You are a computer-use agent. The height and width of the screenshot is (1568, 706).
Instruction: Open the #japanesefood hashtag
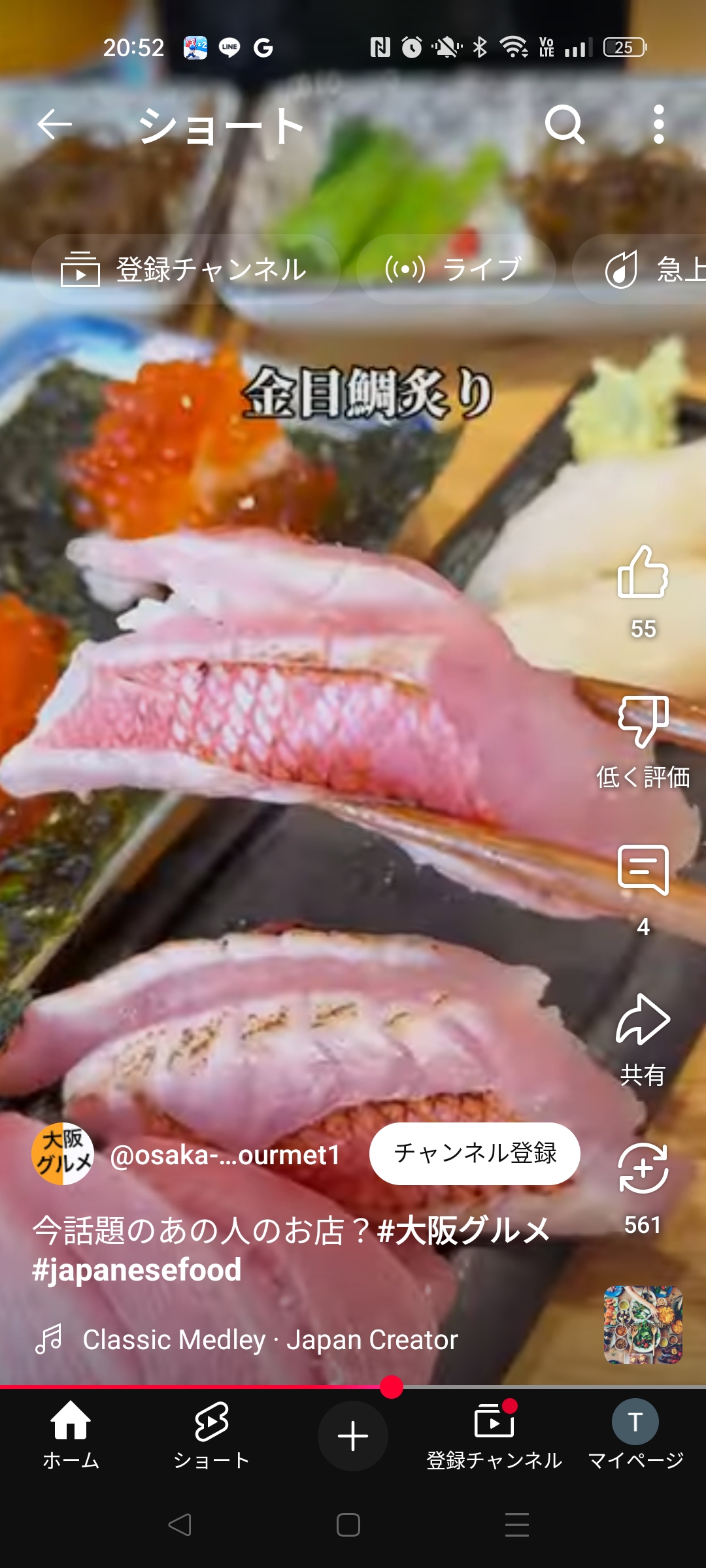137,1269
